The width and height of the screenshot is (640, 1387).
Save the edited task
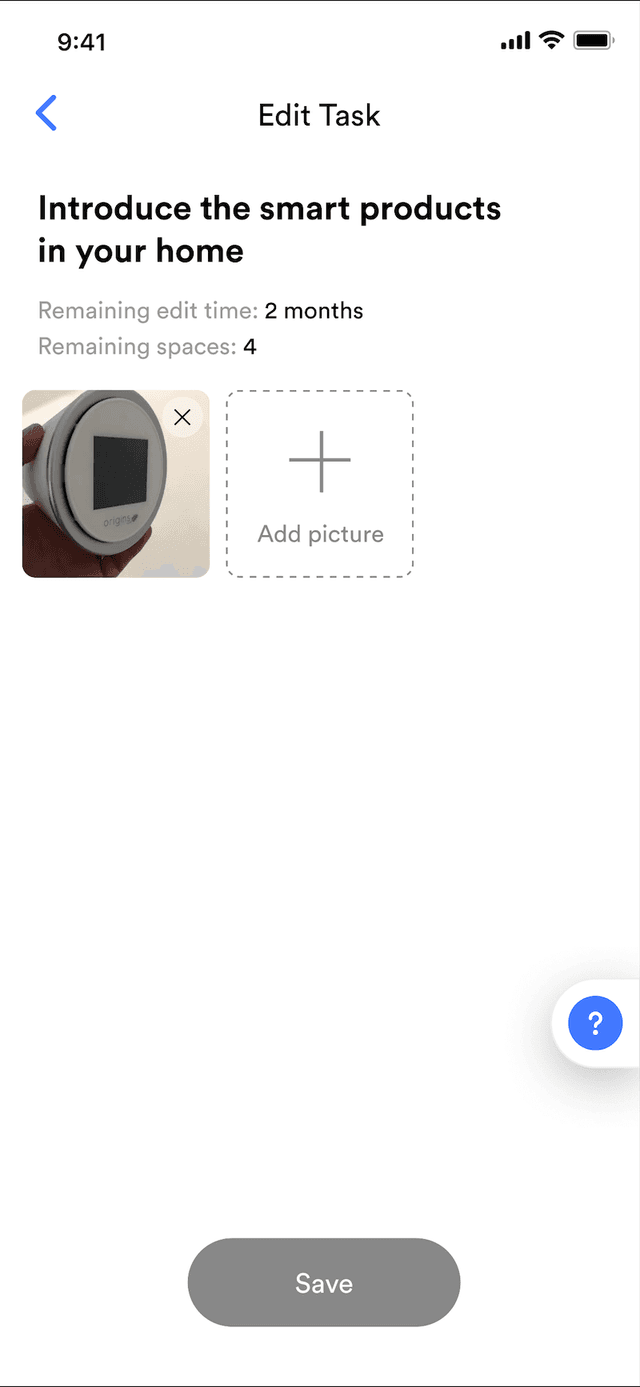point(324,1283)
